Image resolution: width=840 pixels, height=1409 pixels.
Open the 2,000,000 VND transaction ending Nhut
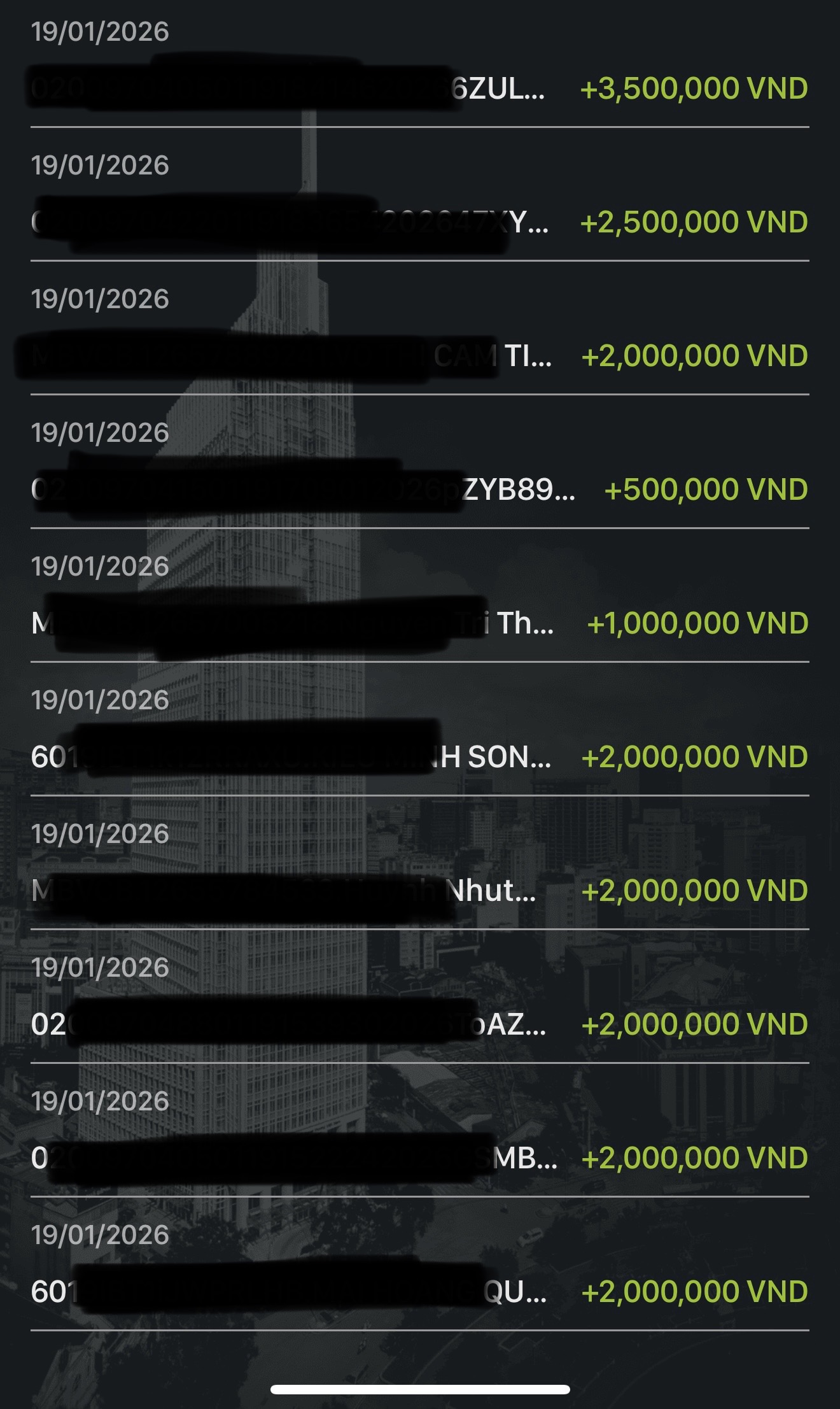[x=694, y=891]
